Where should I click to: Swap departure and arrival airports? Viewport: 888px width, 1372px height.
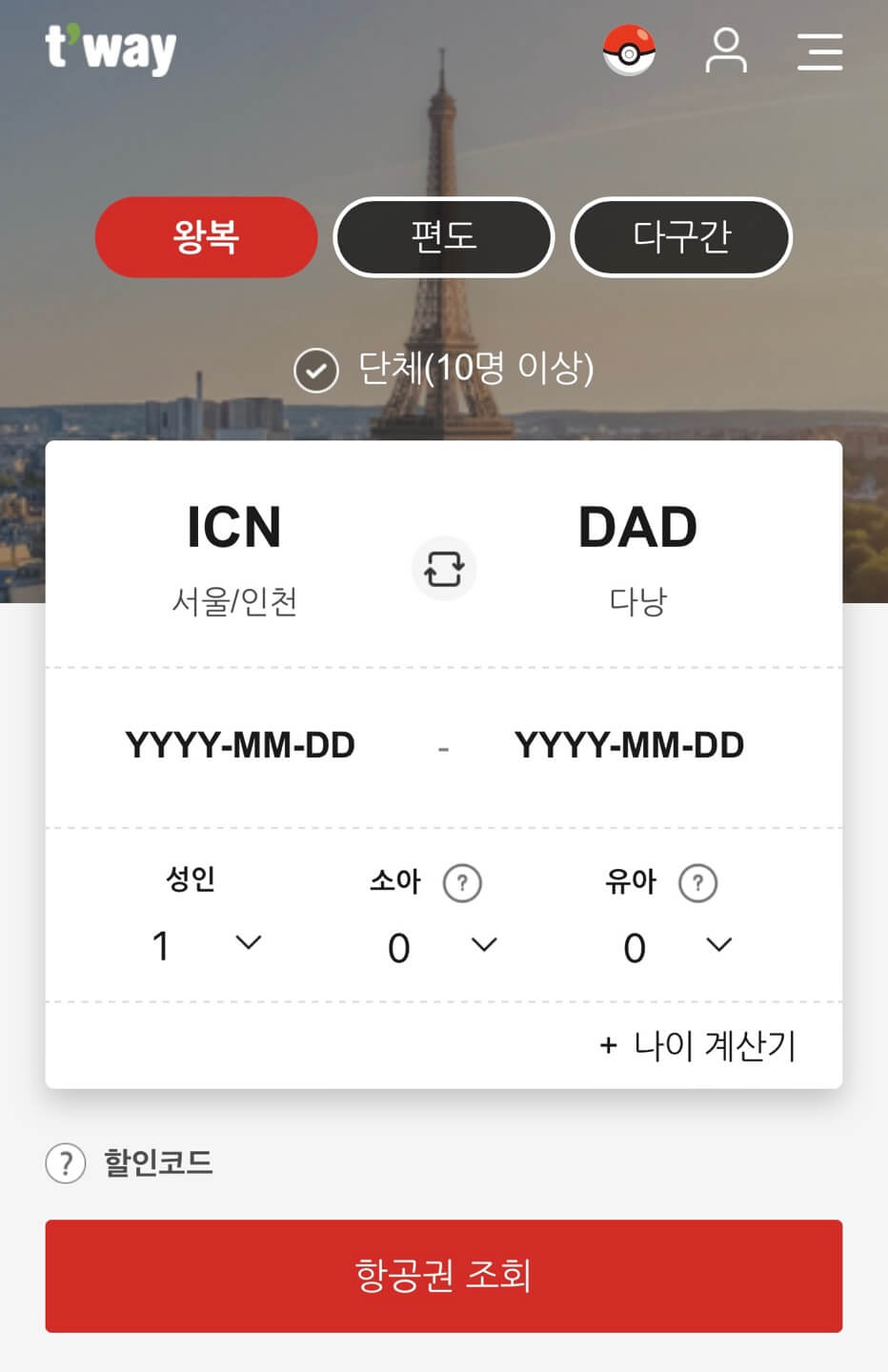[x=443, y=568]
